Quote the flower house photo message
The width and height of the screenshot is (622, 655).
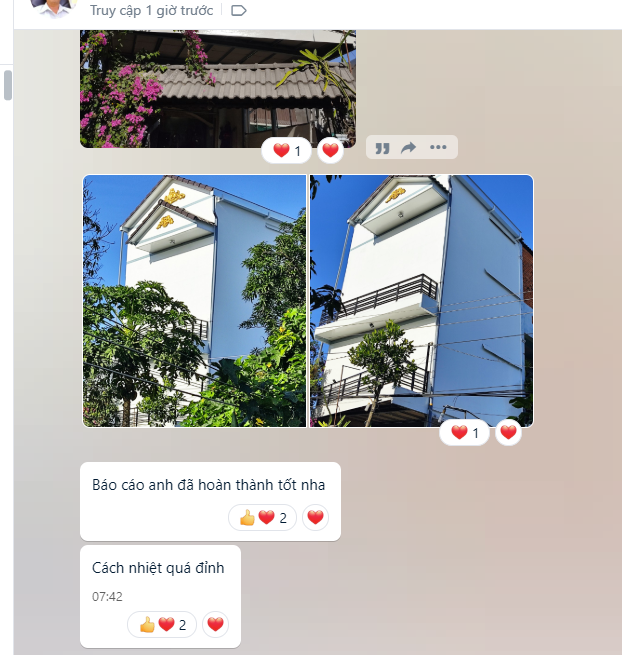[381, 148]
